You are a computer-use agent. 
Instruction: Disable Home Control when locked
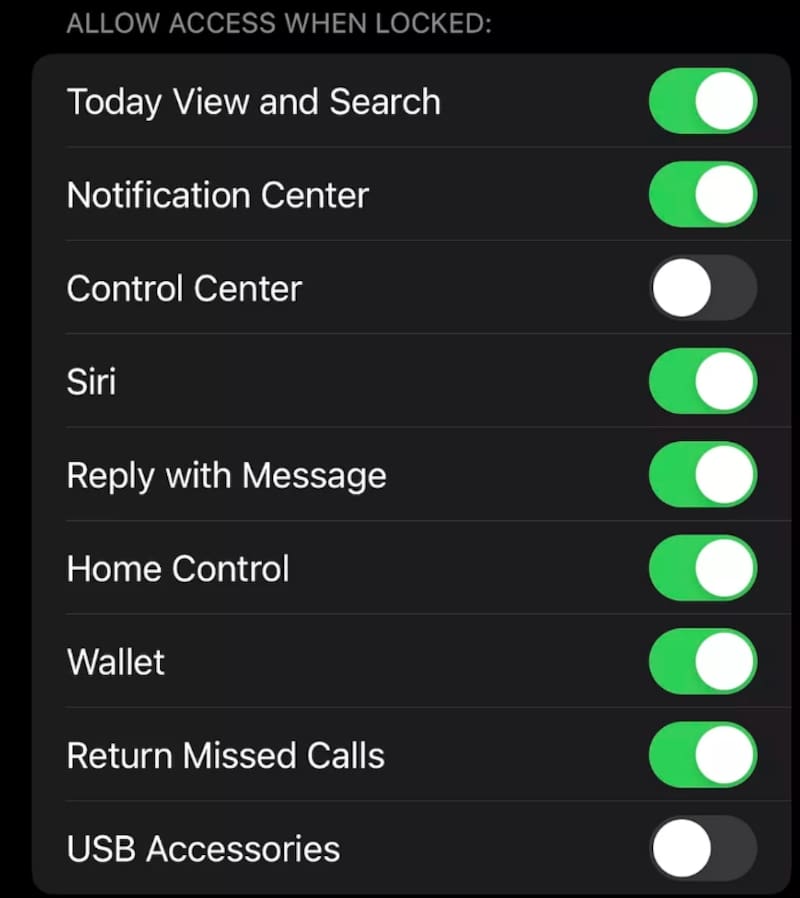702,568
